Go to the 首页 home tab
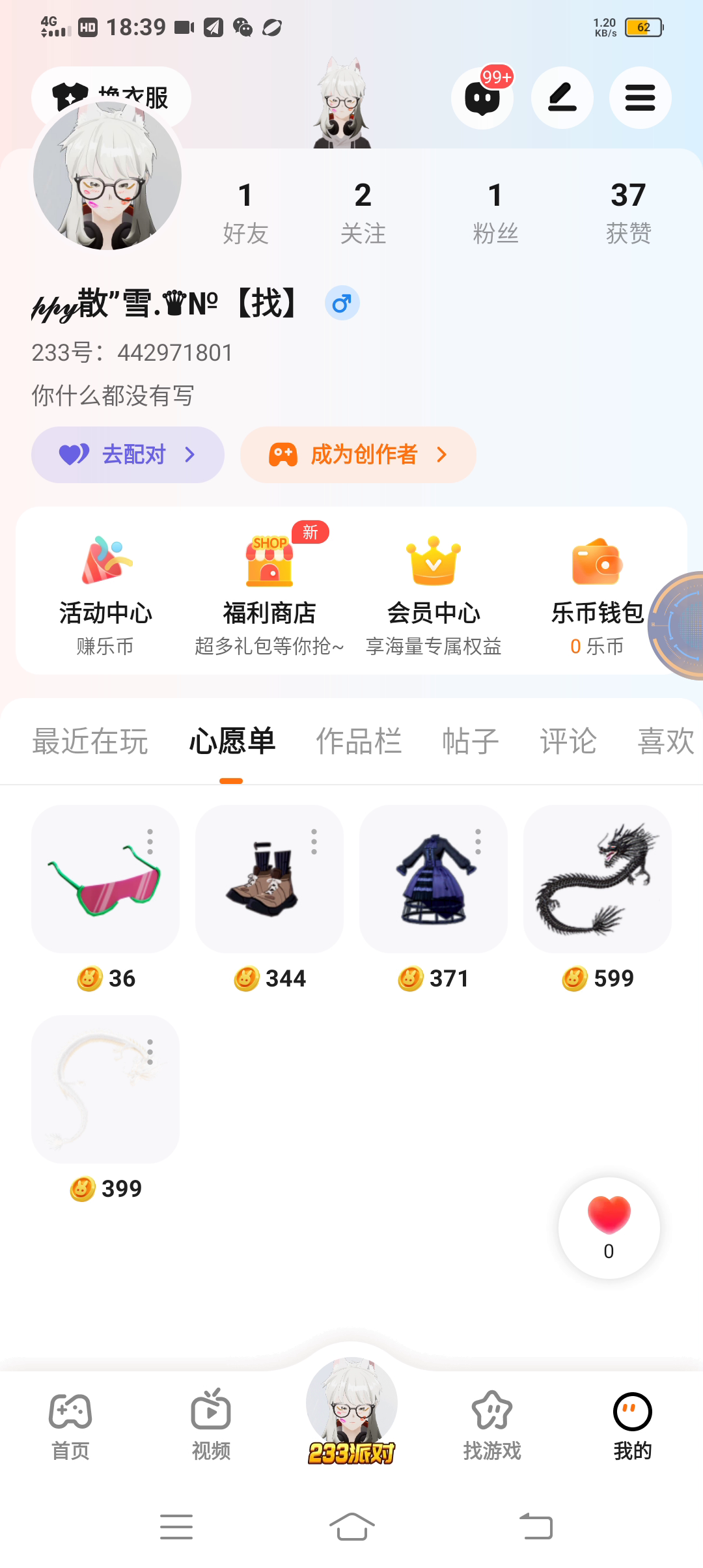This screenshot has width=703, height=1568. point(70,1426)
